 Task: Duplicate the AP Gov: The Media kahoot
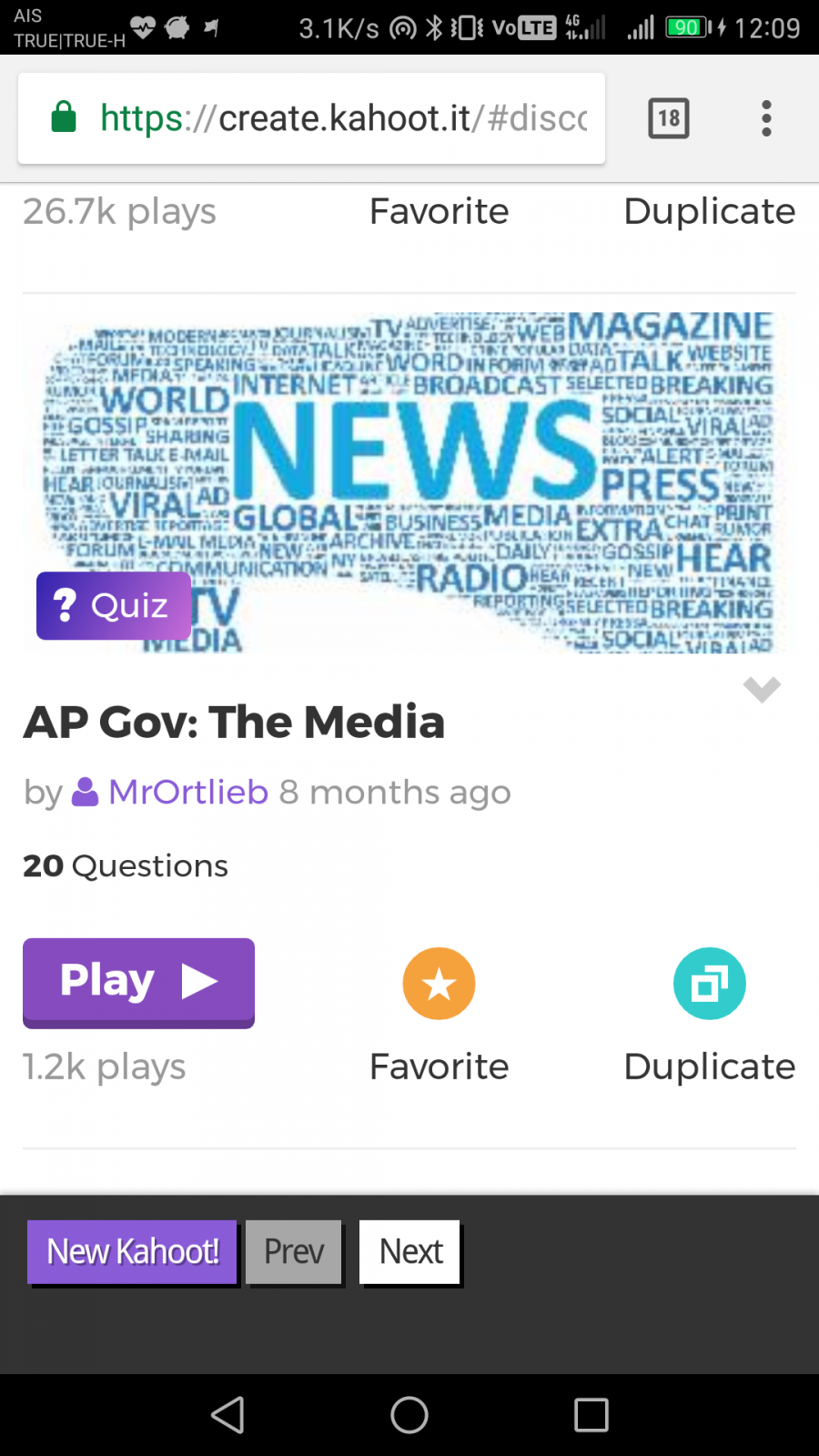[709, 984]
